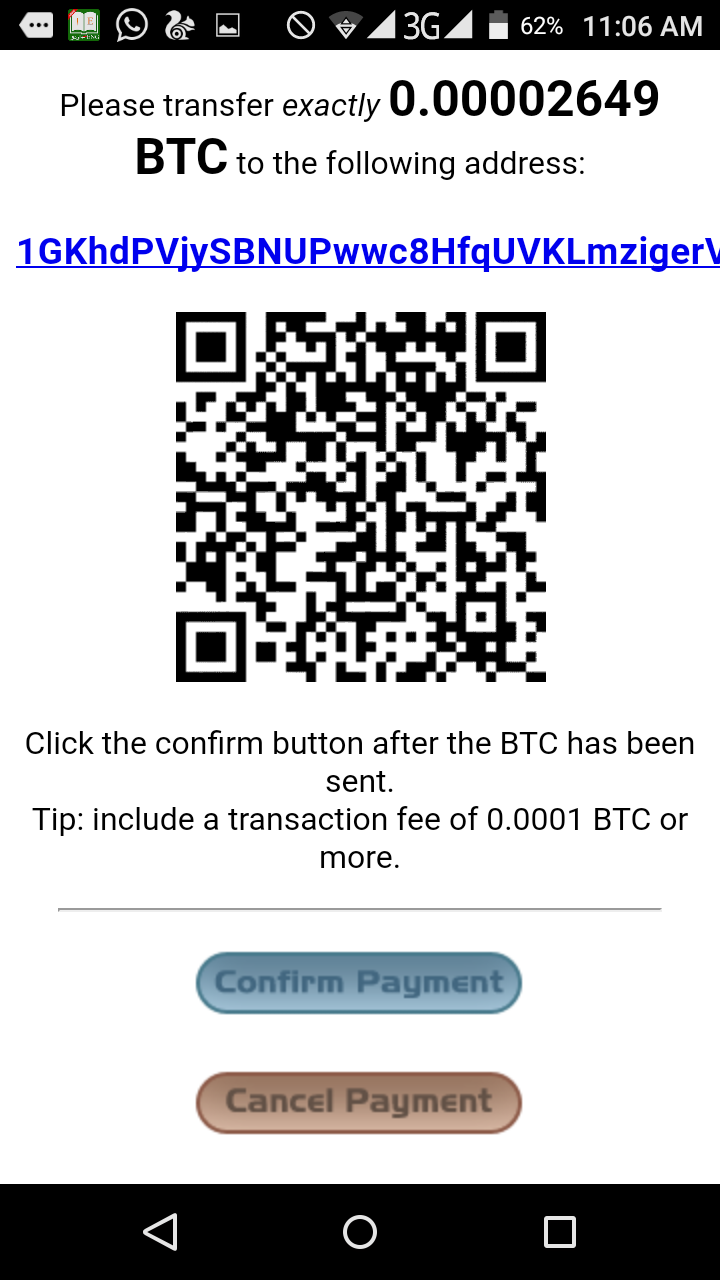Go to the home screen
The width and height of the screenshot is (720, 1280).
point(360,1232)
